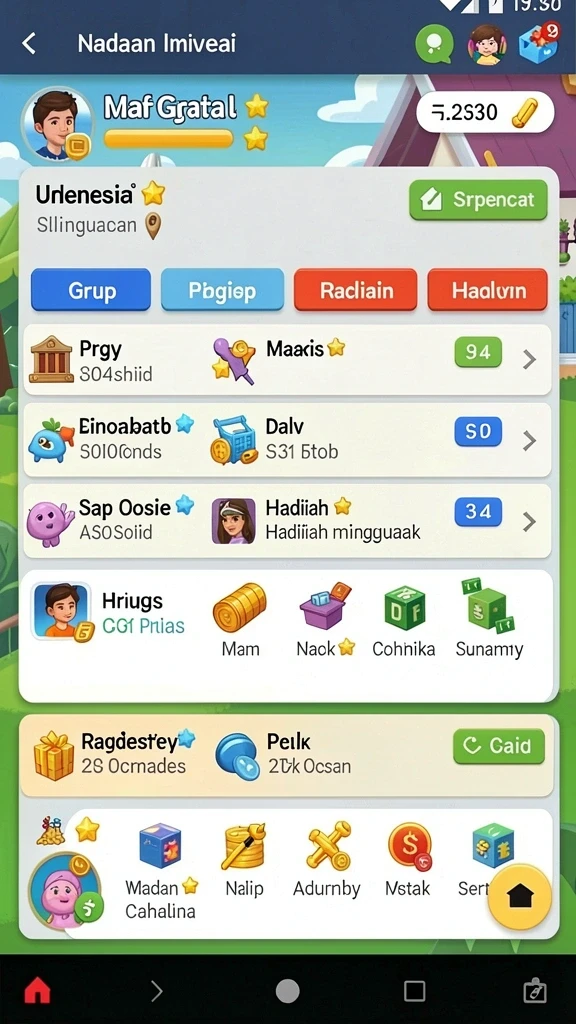This screenshot has width=576, height=1024.
Task: Tap the yellow floating home button
Action: click(x=520, y=897)
